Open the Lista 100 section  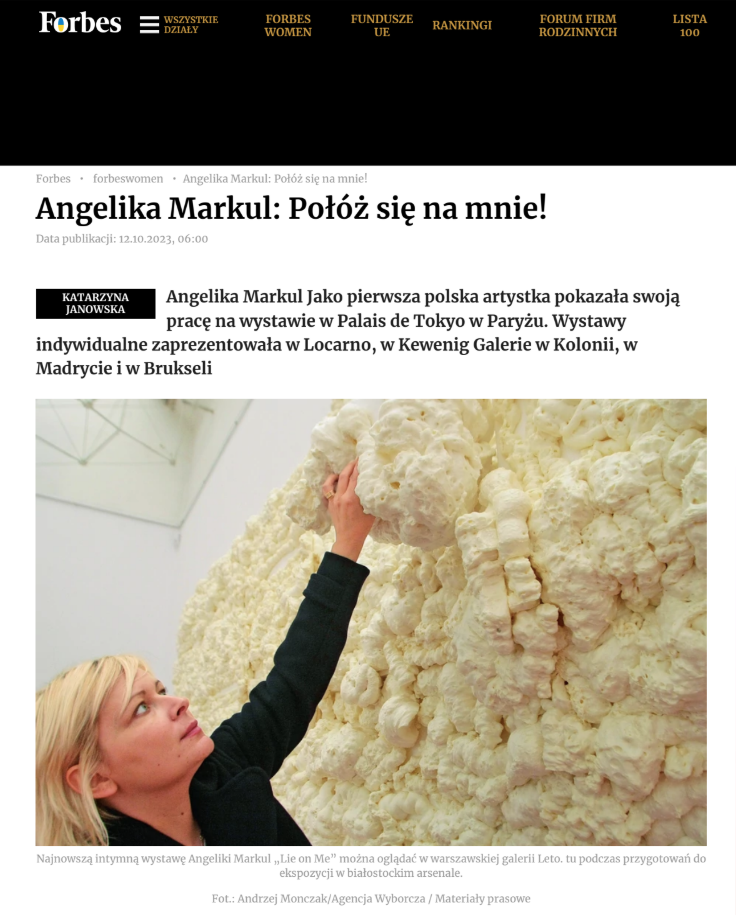690,26
